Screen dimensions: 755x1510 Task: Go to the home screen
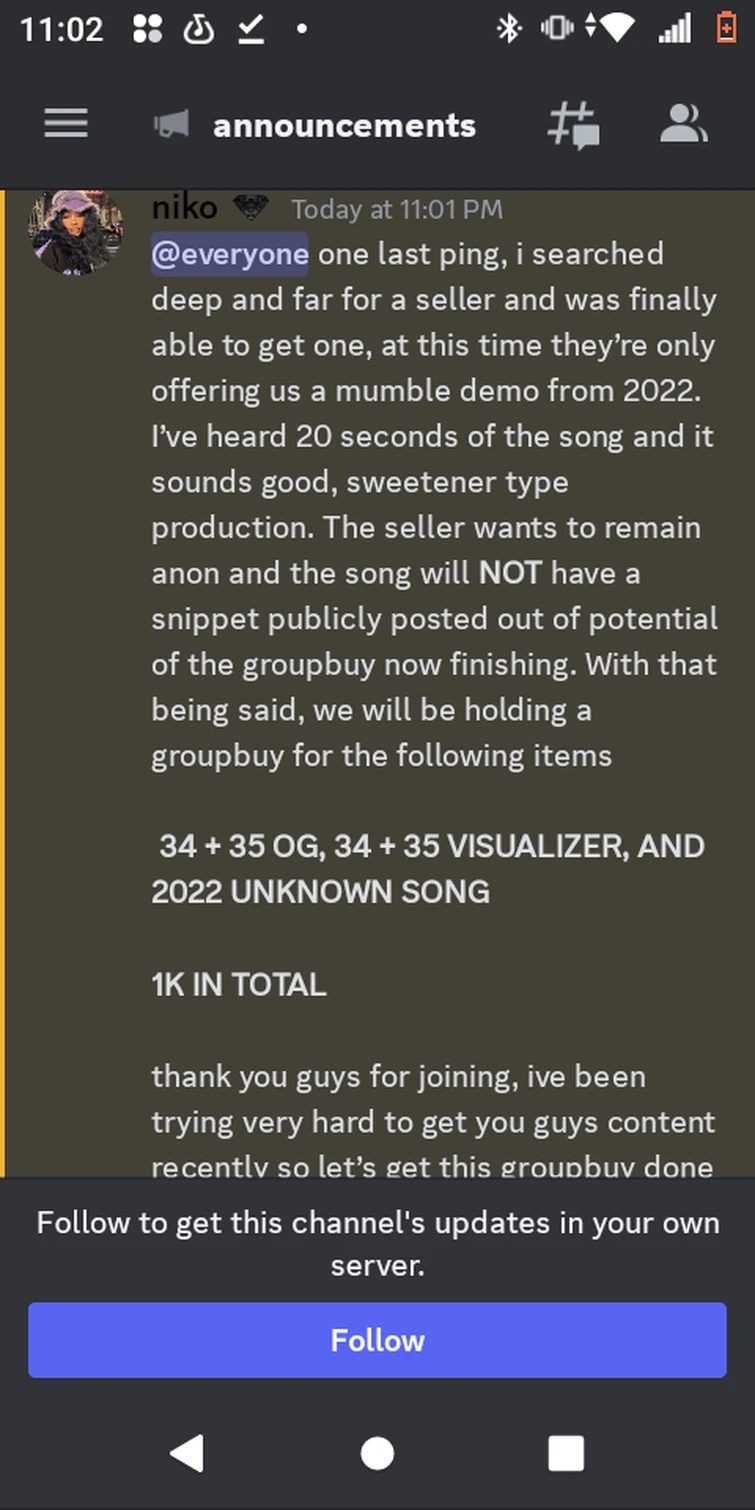click(x=377, y=1452)
